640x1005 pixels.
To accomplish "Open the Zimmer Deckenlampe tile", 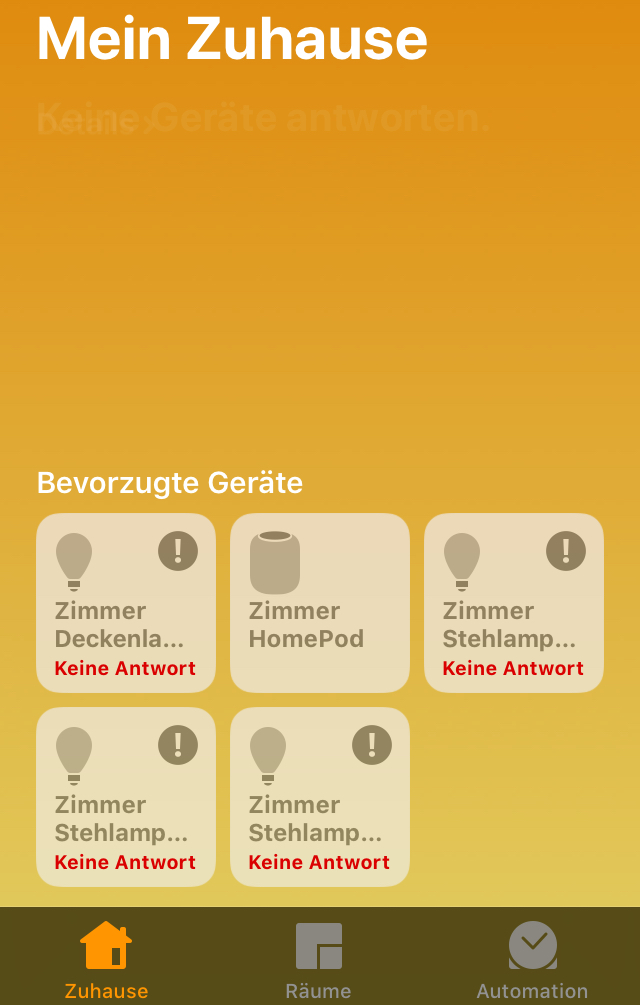I will 126,603.
